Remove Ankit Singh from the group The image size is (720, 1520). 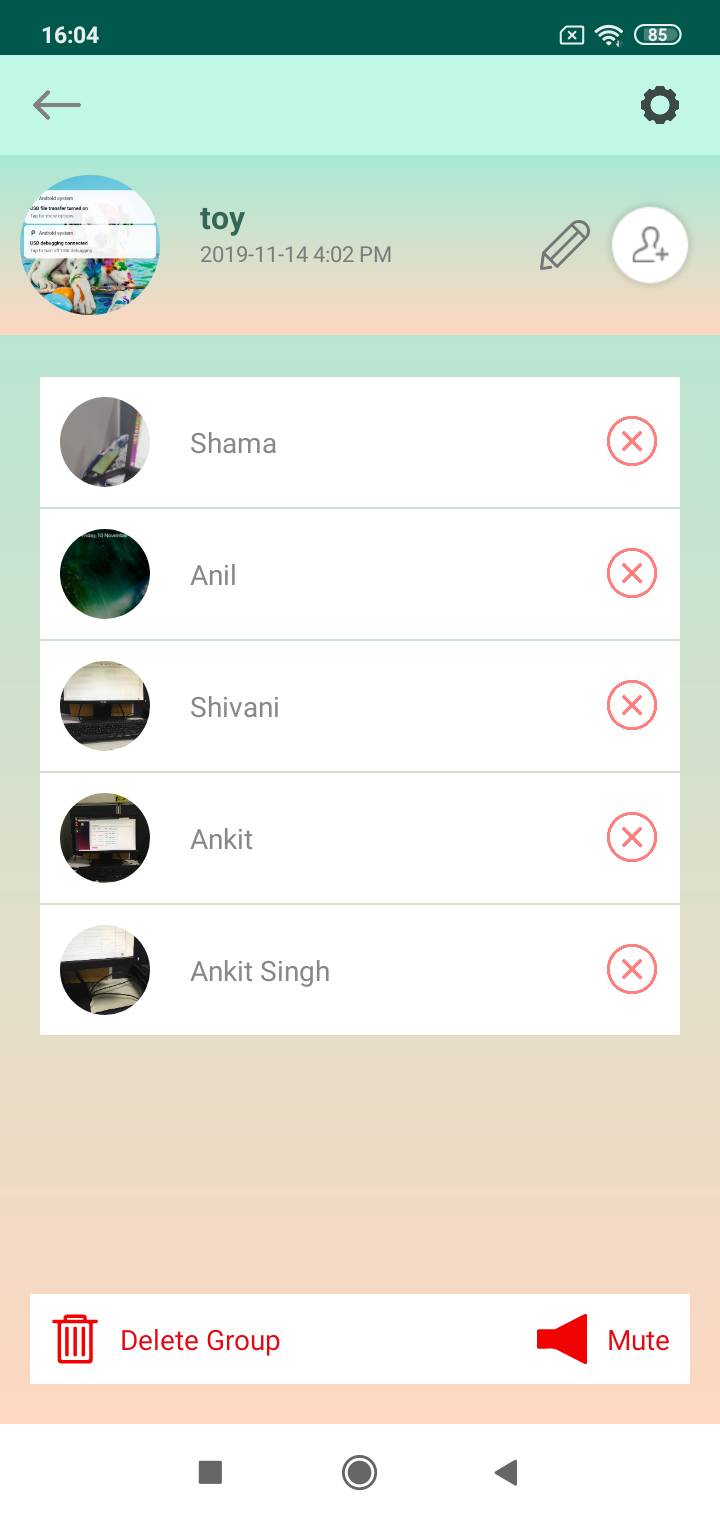(632, 970)
